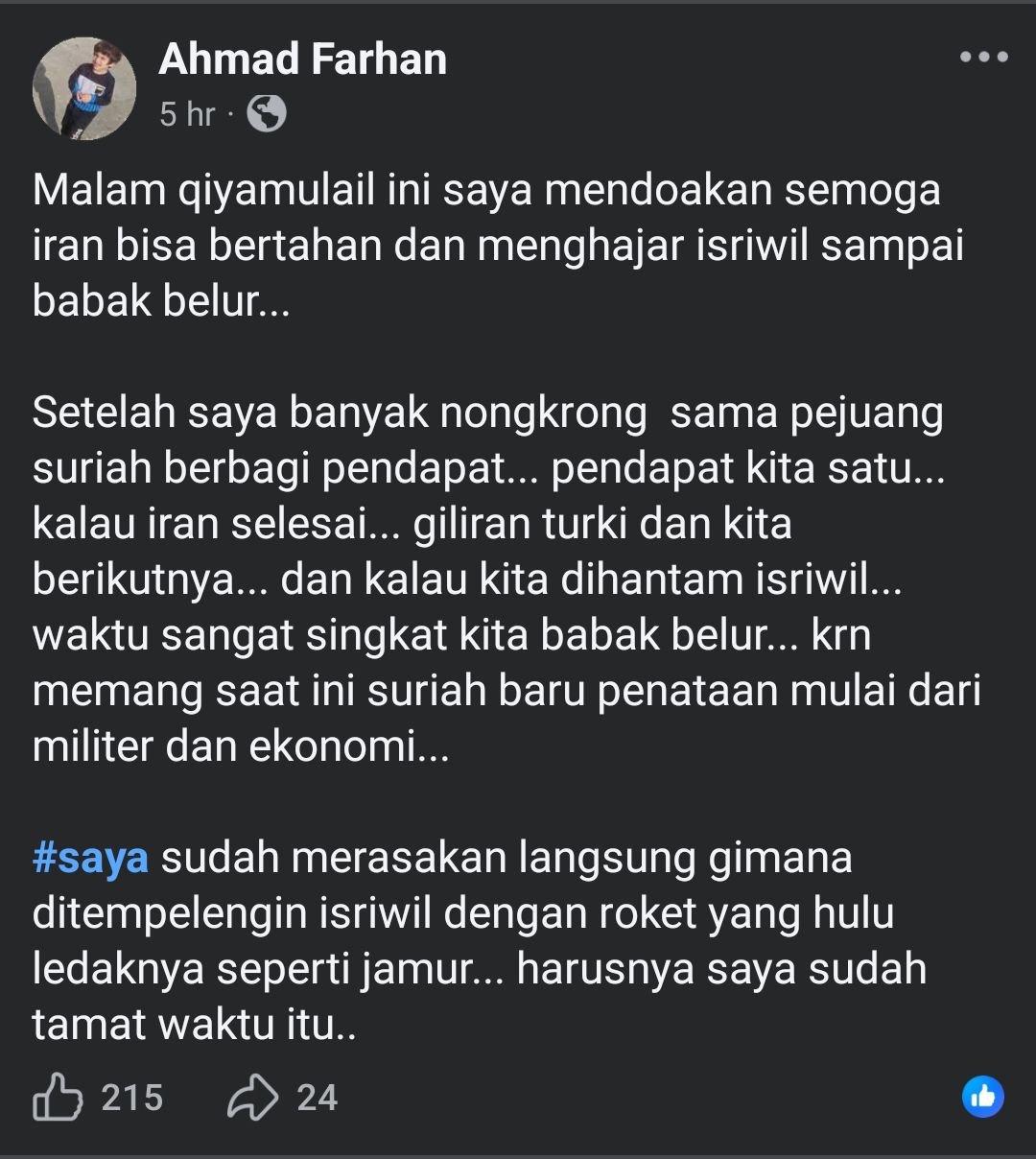The width and height of the screenshot is (1036, 1159).
Task: View the blue like reactions badge
Action: click(x=982, y=1097)
